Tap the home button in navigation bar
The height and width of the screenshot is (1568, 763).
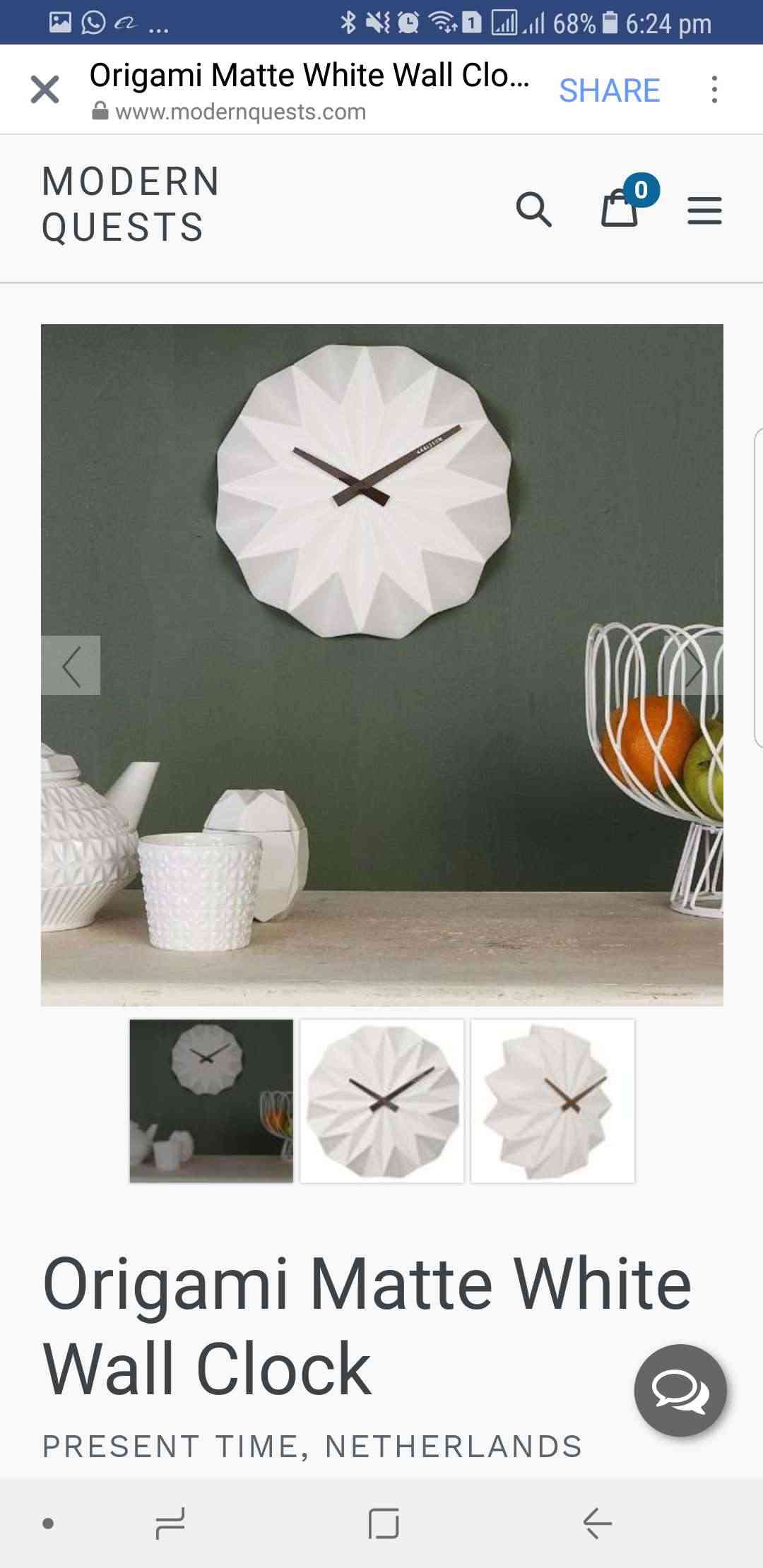(x=384, y=1523)
